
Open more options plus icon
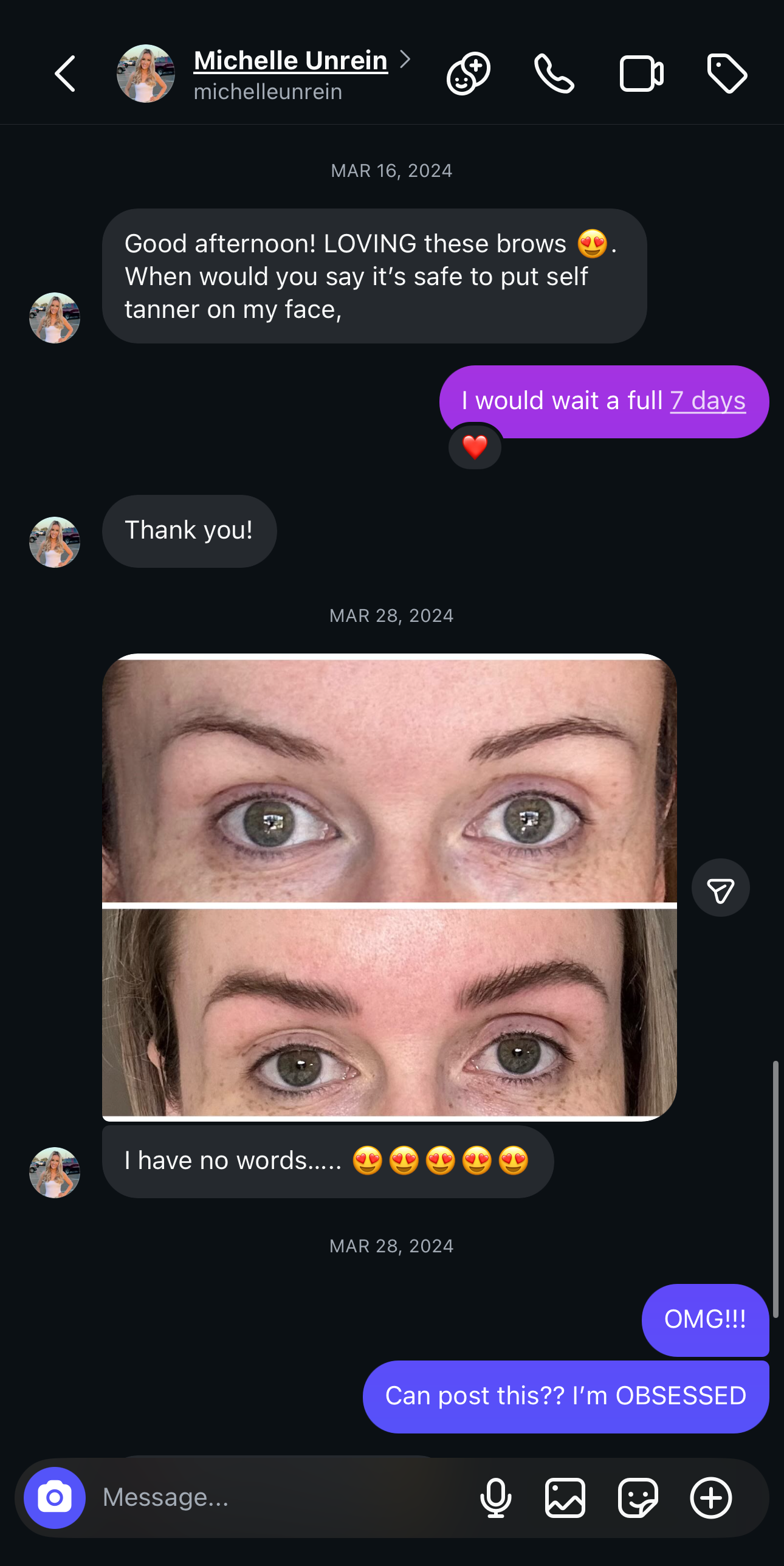pyautogui.click(x=710, y=1498)
